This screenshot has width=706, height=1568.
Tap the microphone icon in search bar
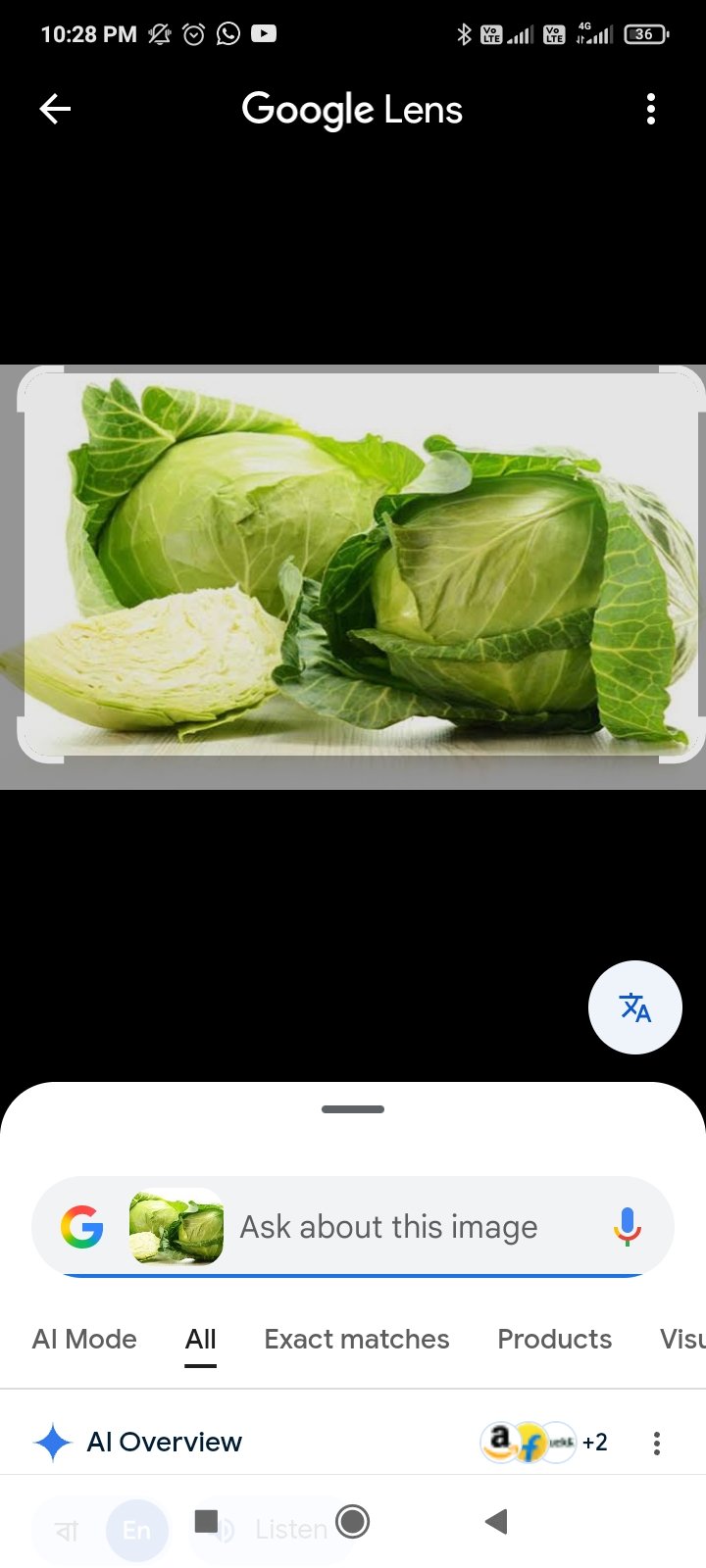(626, 1226)
